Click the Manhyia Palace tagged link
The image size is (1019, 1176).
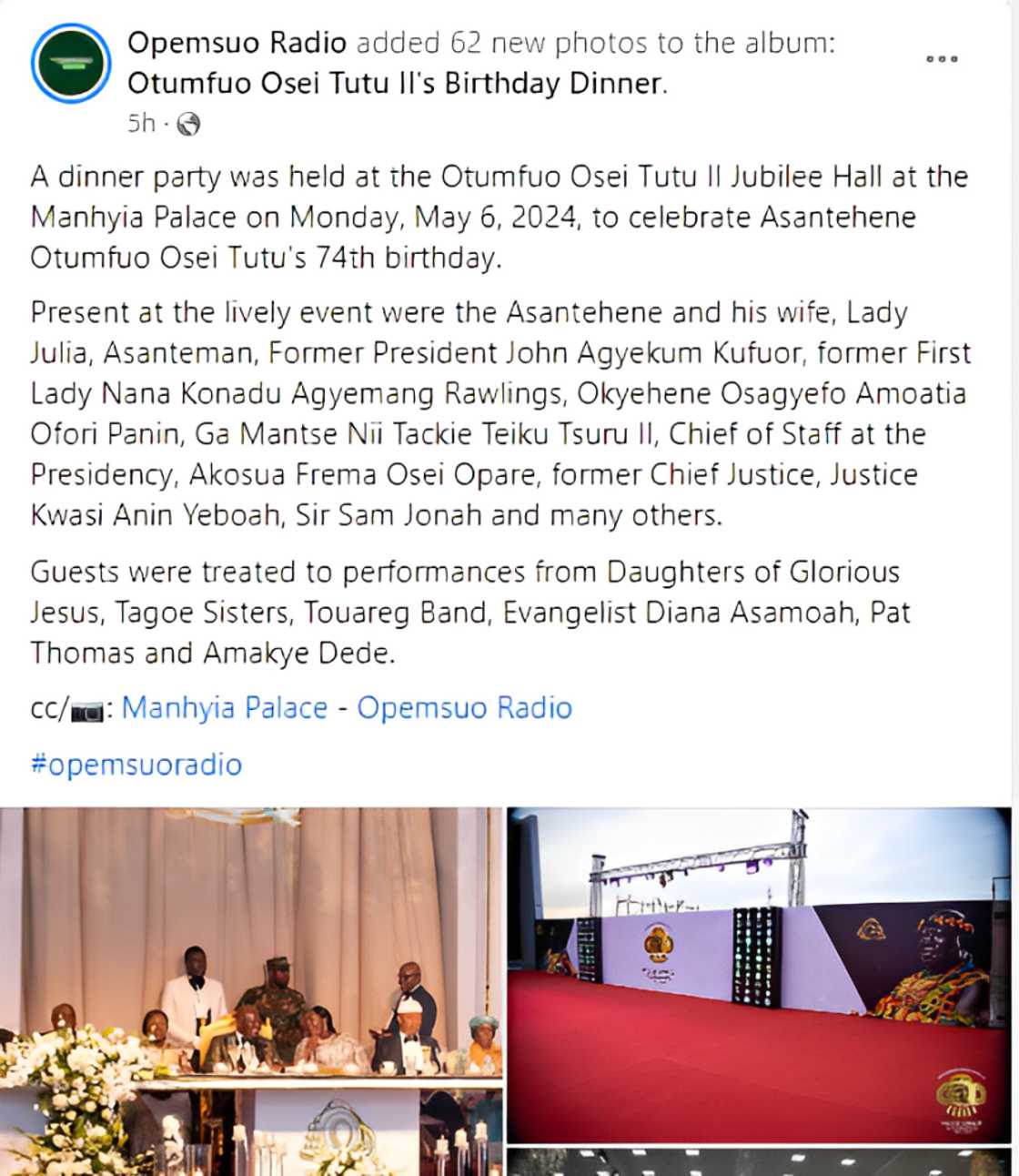[x=227, y=708]
